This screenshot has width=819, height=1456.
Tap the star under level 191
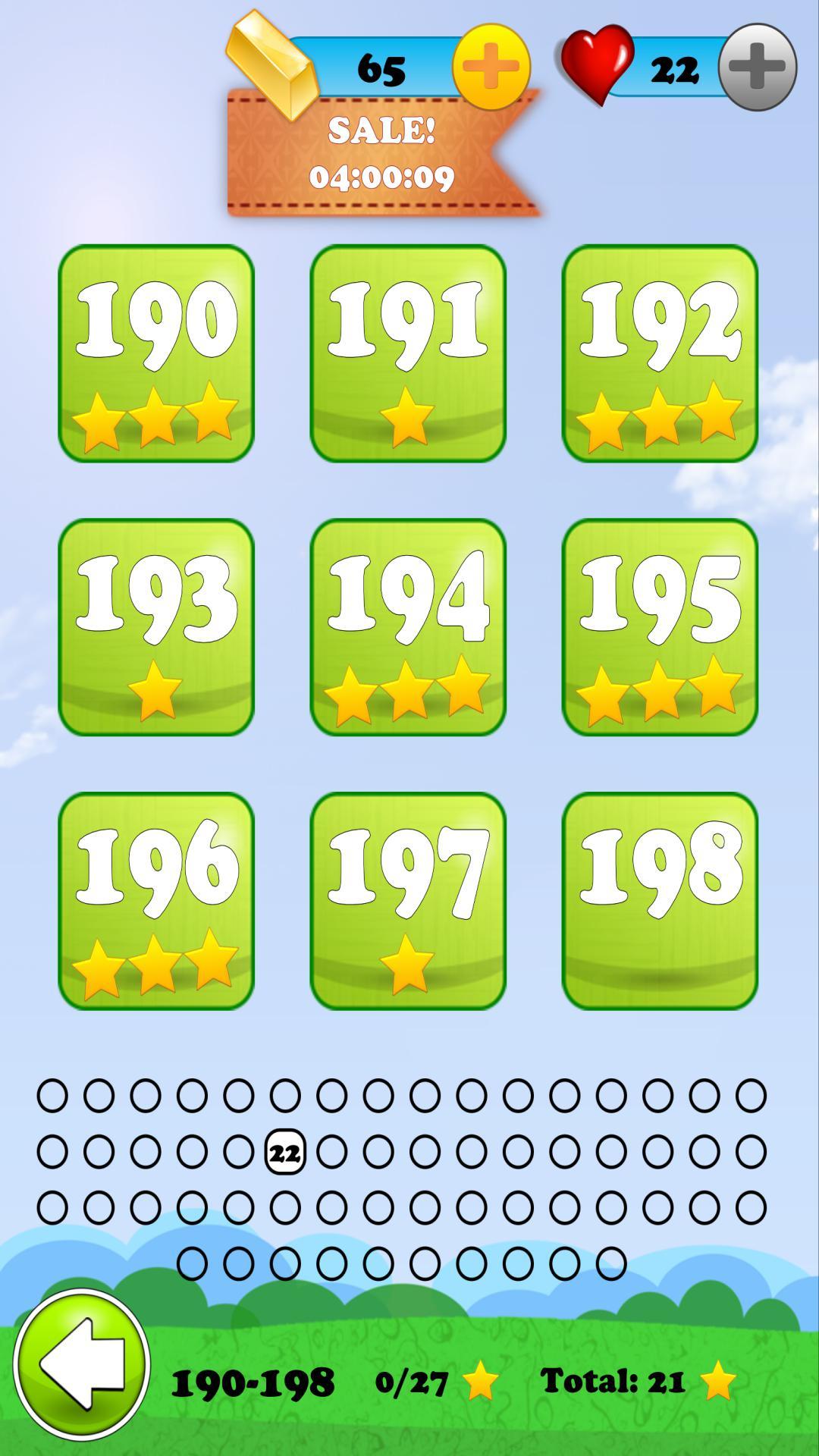point(407,416)
